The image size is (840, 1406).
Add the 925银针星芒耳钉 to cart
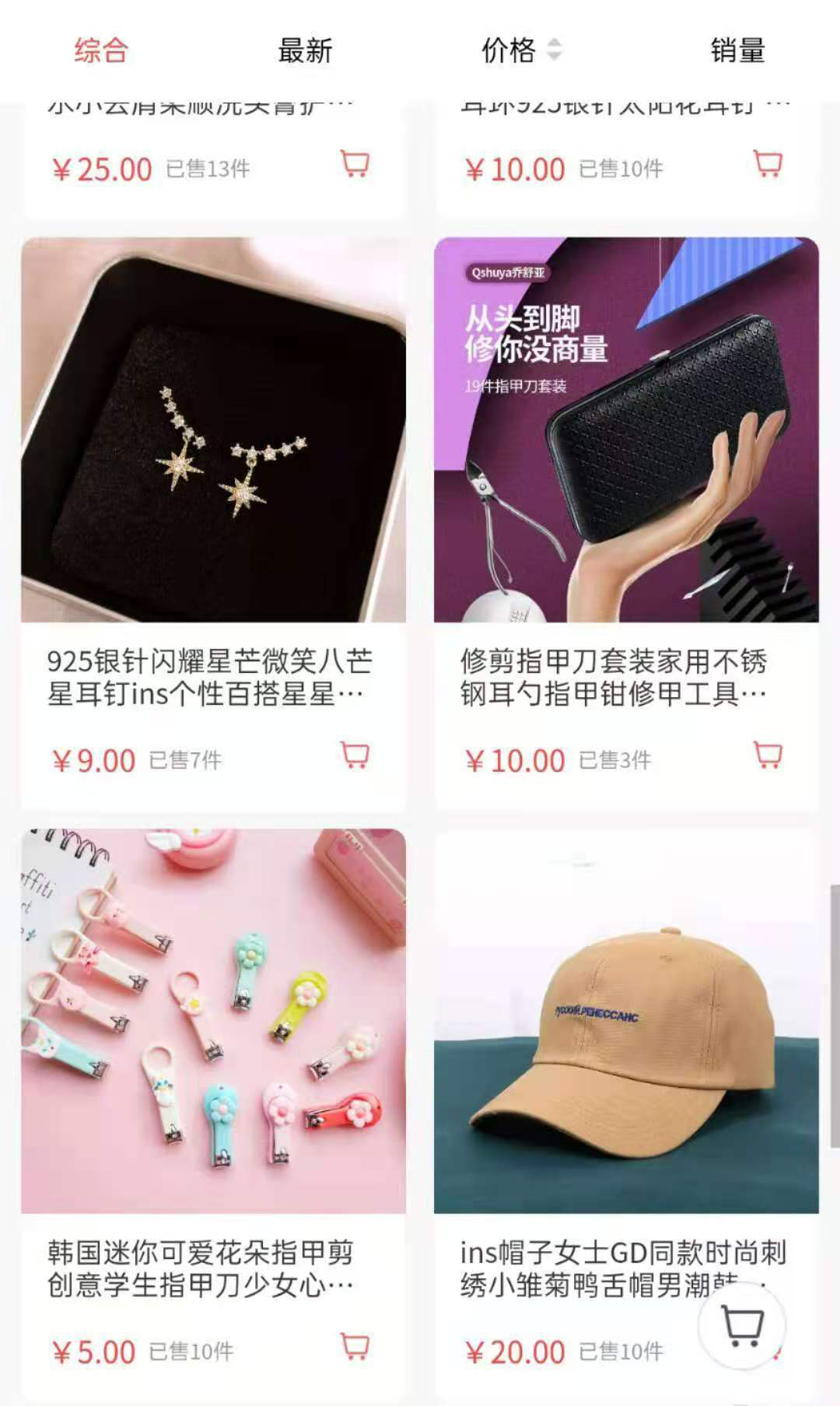coord(355,756)
